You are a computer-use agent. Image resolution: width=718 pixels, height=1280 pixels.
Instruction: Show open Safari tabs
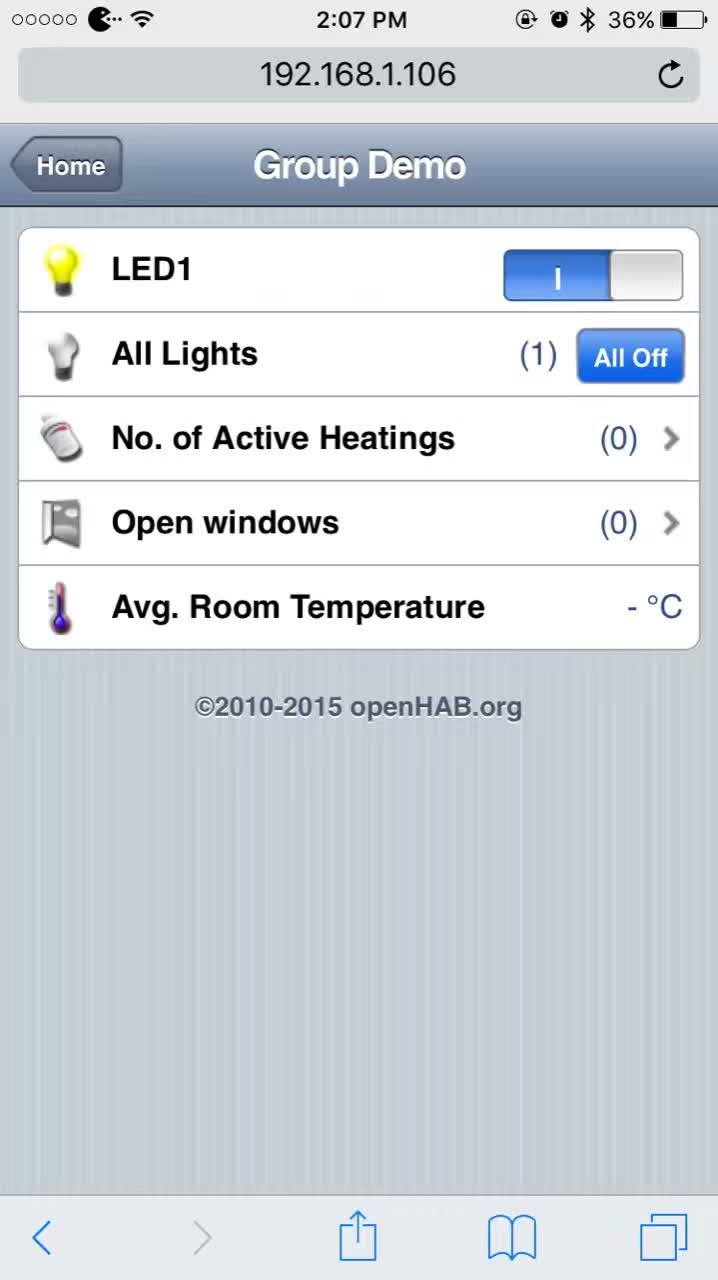(x=664, y=1237)
